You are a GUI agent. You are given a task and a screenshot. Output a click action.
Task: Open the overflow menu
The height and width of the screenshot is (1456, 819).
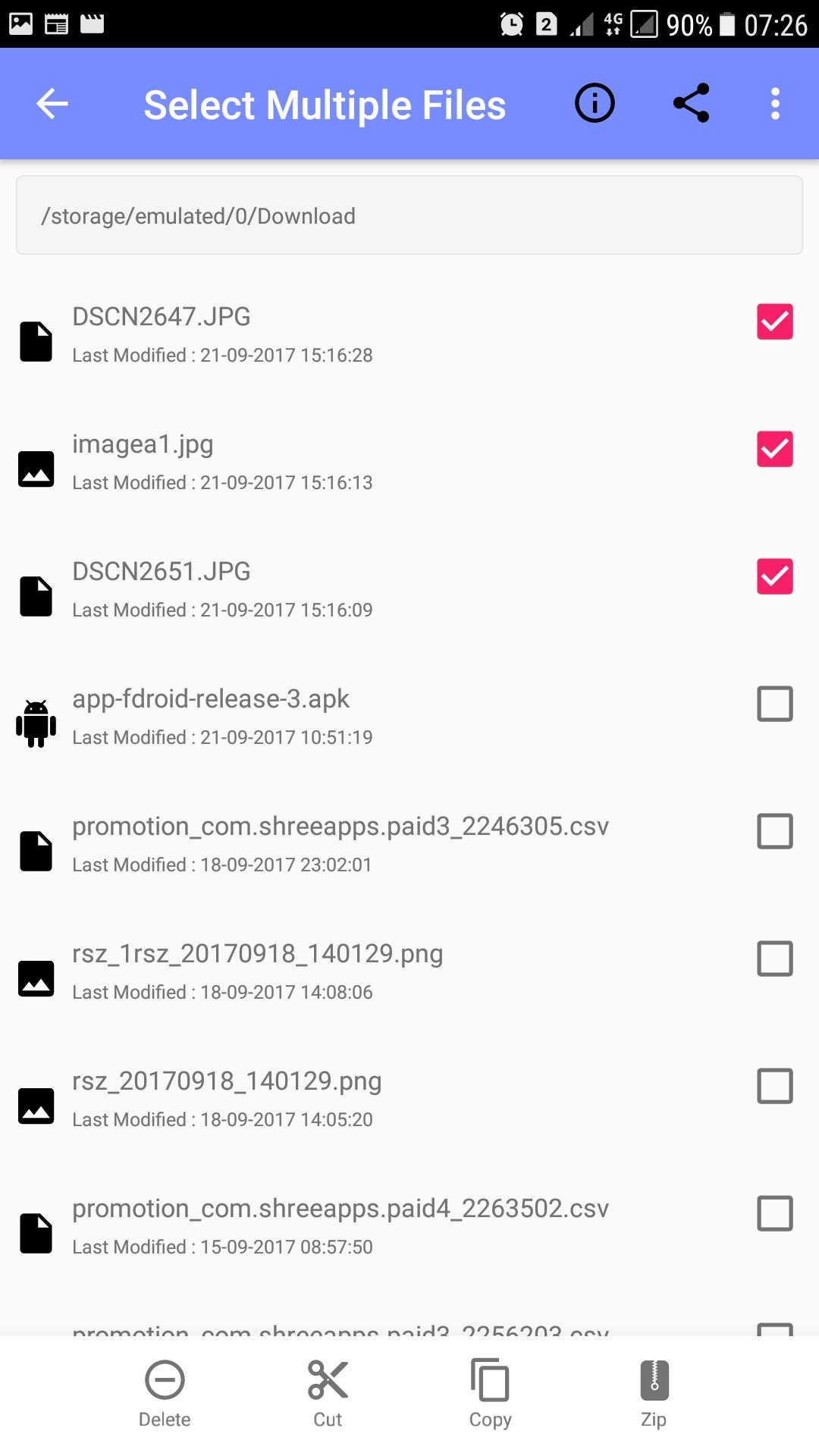click(775, 104)
